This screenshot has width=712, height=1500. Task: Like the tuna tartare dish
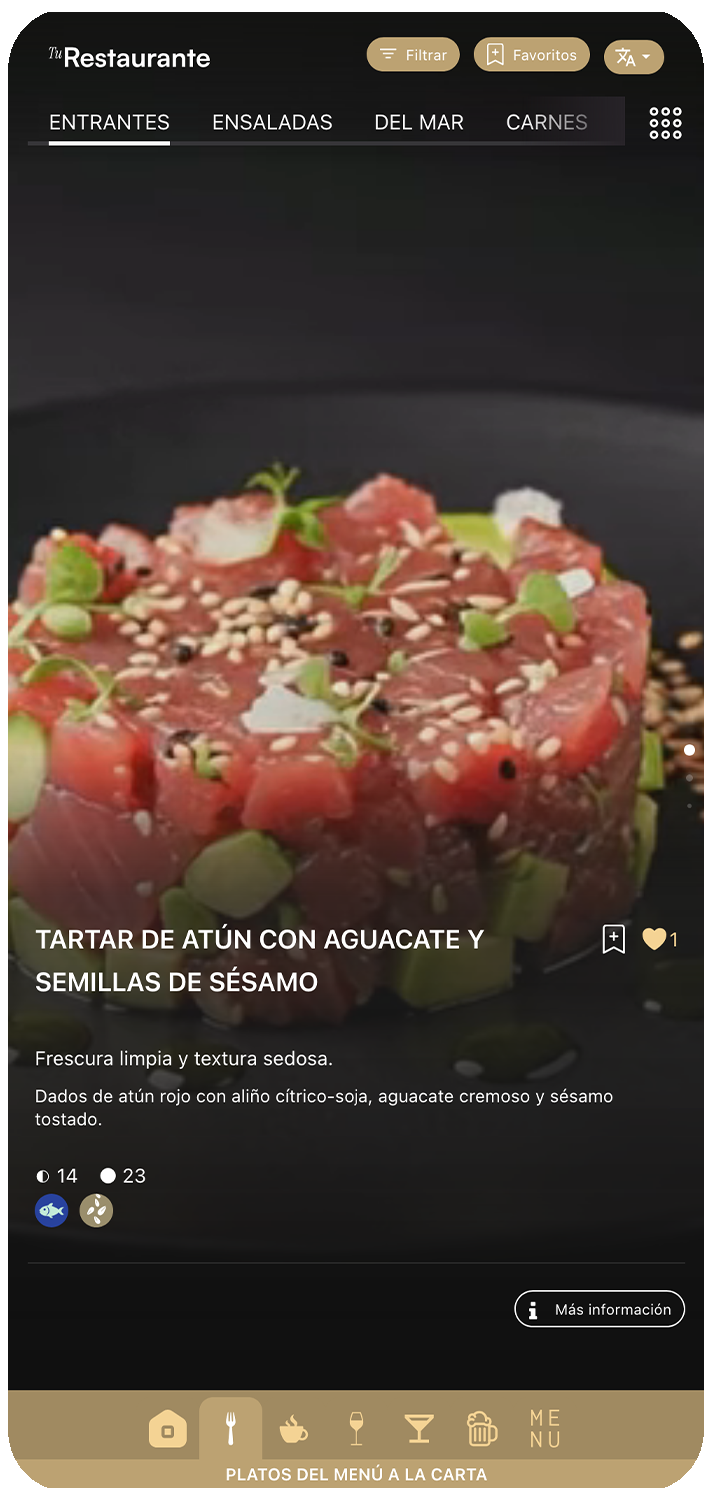(654, 939)
